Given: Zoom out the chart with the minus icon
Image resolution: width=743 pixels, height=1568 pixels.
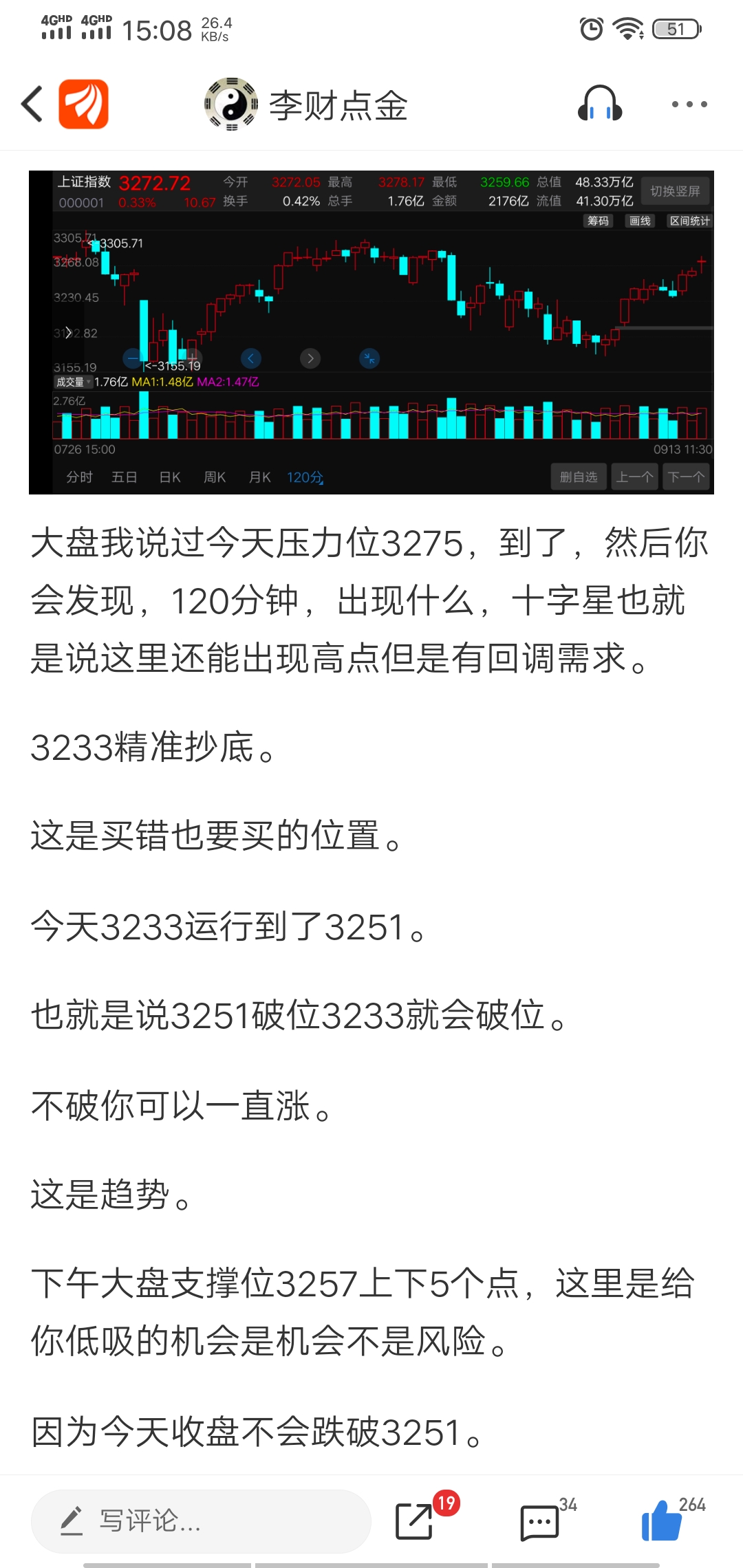Looking at the screenshot, I should coord(133,358).
